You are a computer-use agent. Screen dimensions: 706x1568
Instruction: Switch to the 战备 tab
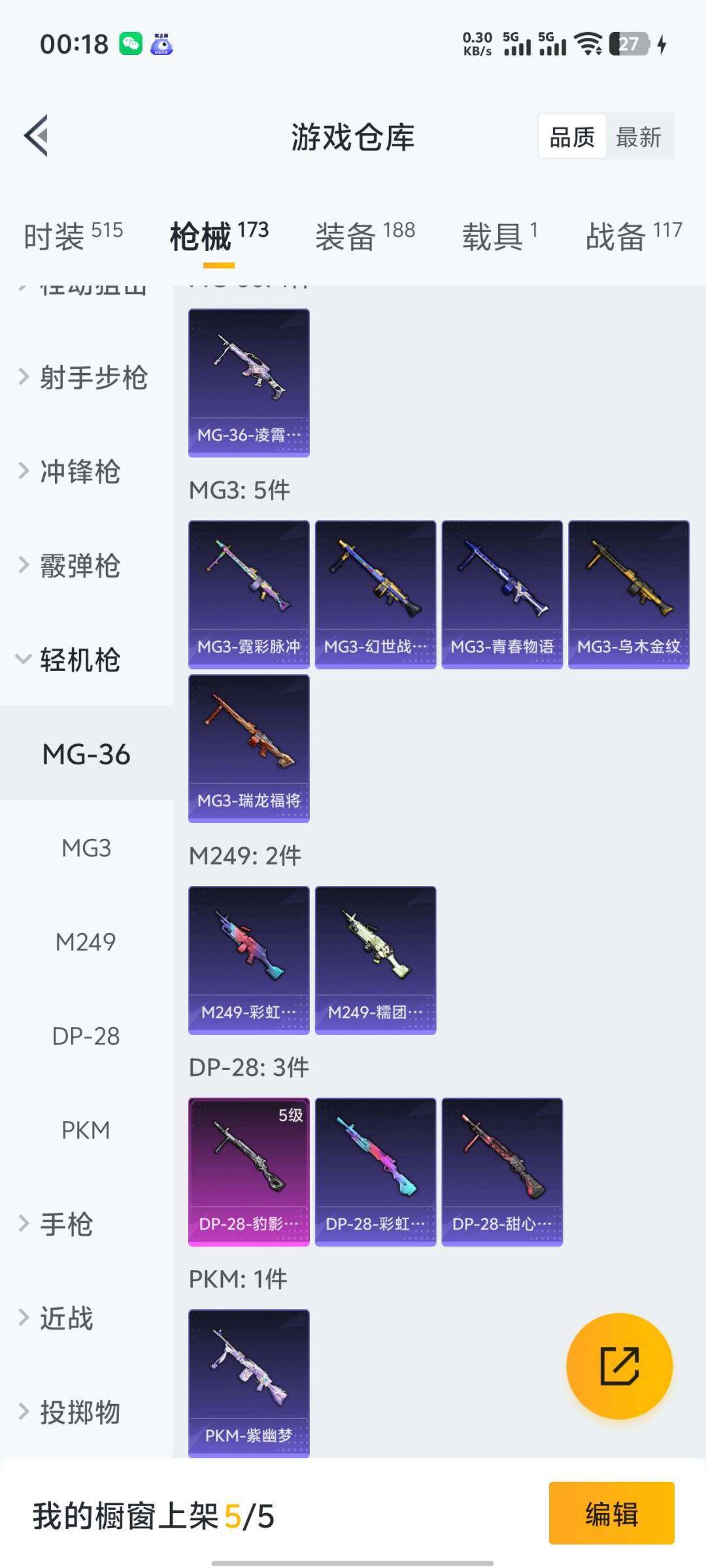coord(633,236)
